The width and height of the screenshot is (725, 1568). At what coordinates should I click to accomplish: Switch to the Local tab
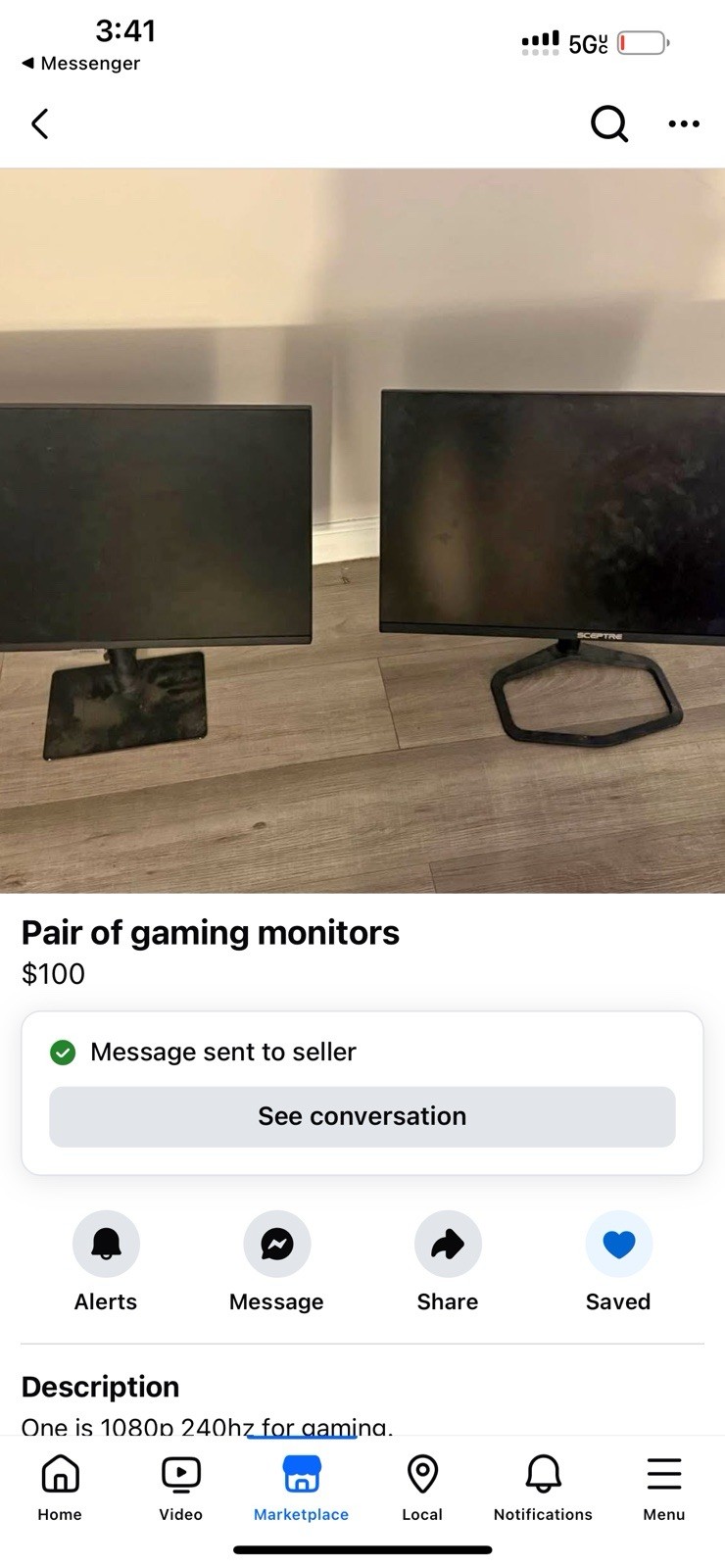pos(422,1488)
